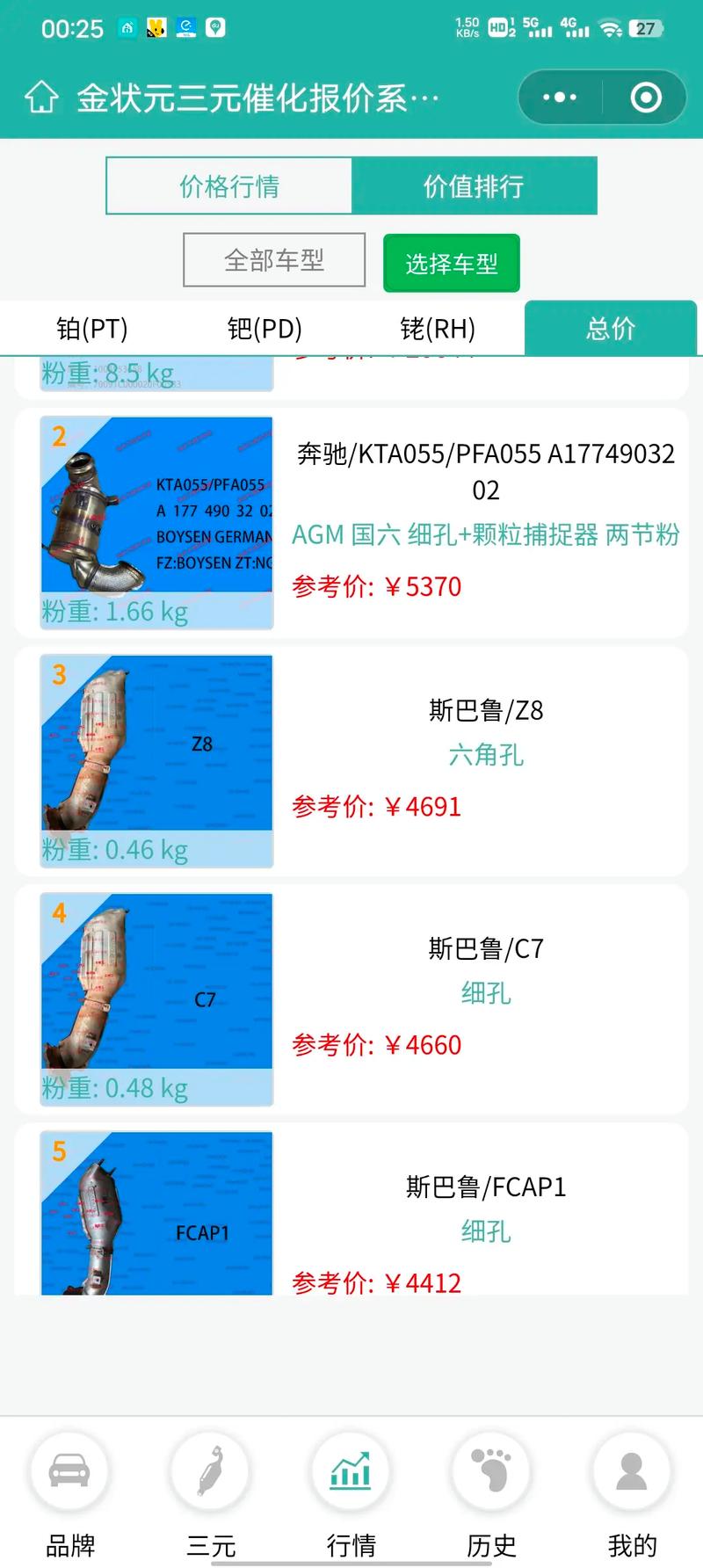703x1568 pixels.
Task: View the 历史 history footprints icon
Action: (491, 1471)
